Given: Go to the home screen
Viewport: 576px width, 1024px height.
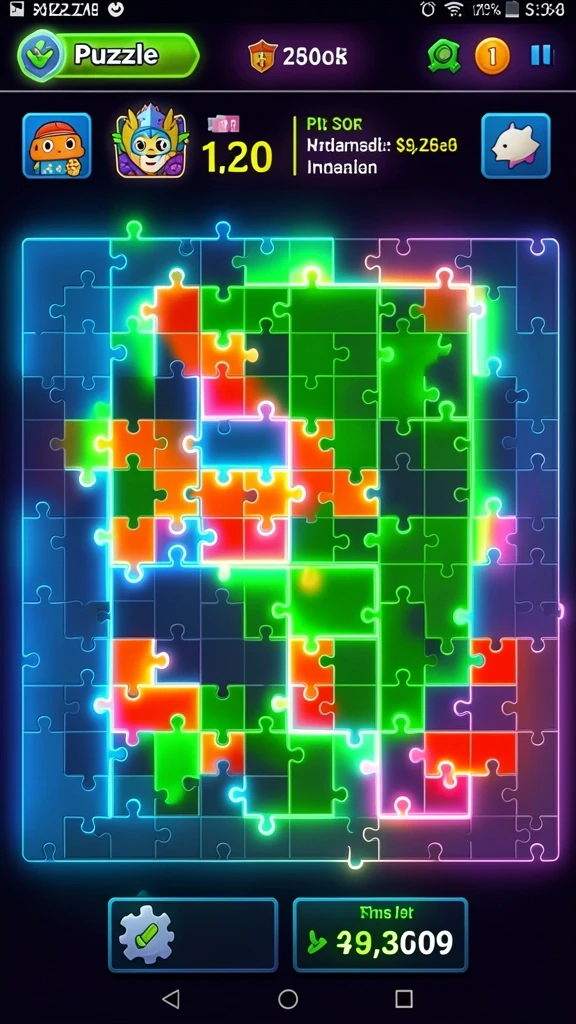Looking at the screenshot, I should pyautogui.click(x=288, y=999).
